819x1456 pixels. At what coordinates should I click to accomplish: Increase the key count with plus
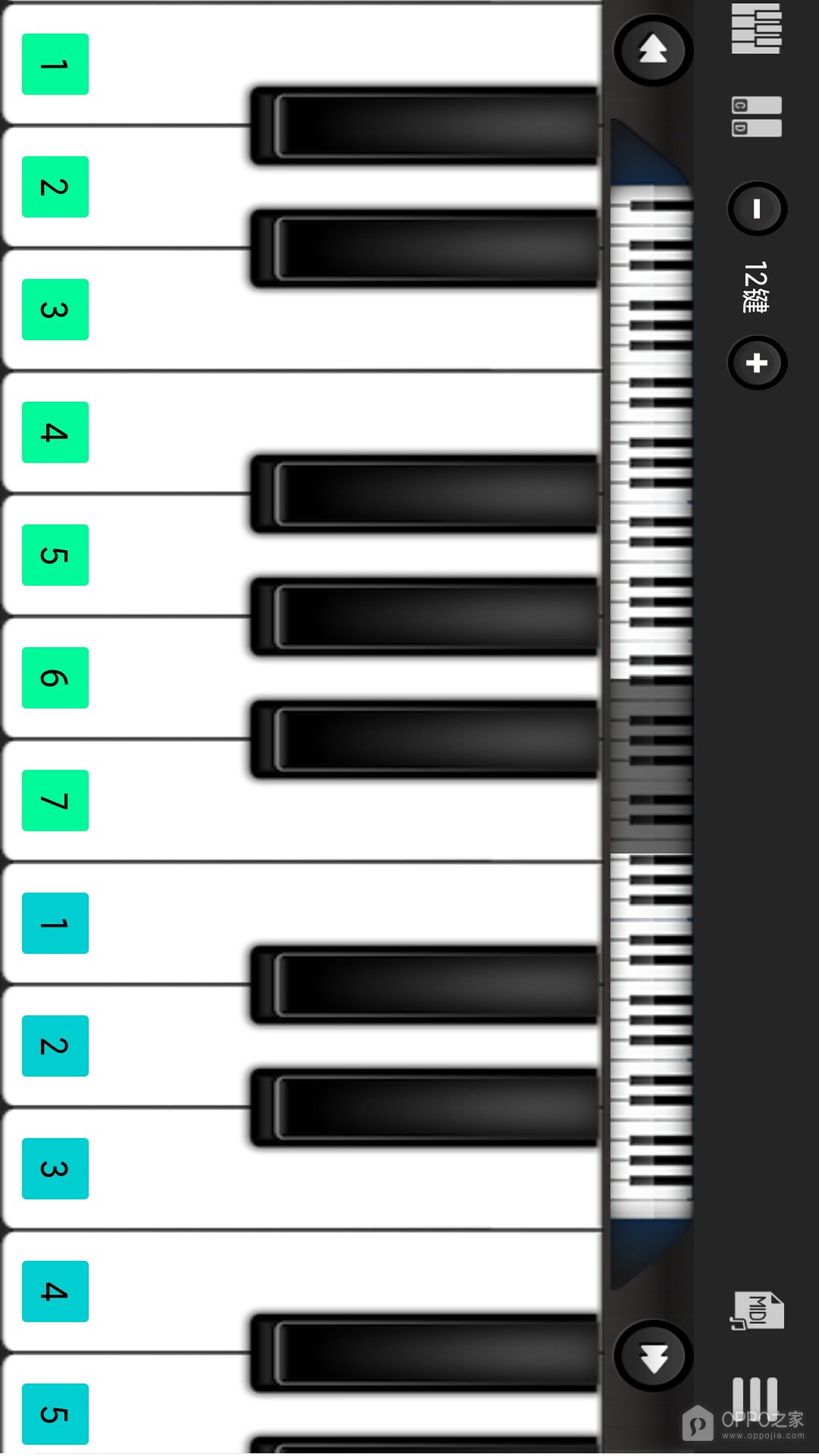(x=757, y=363)
